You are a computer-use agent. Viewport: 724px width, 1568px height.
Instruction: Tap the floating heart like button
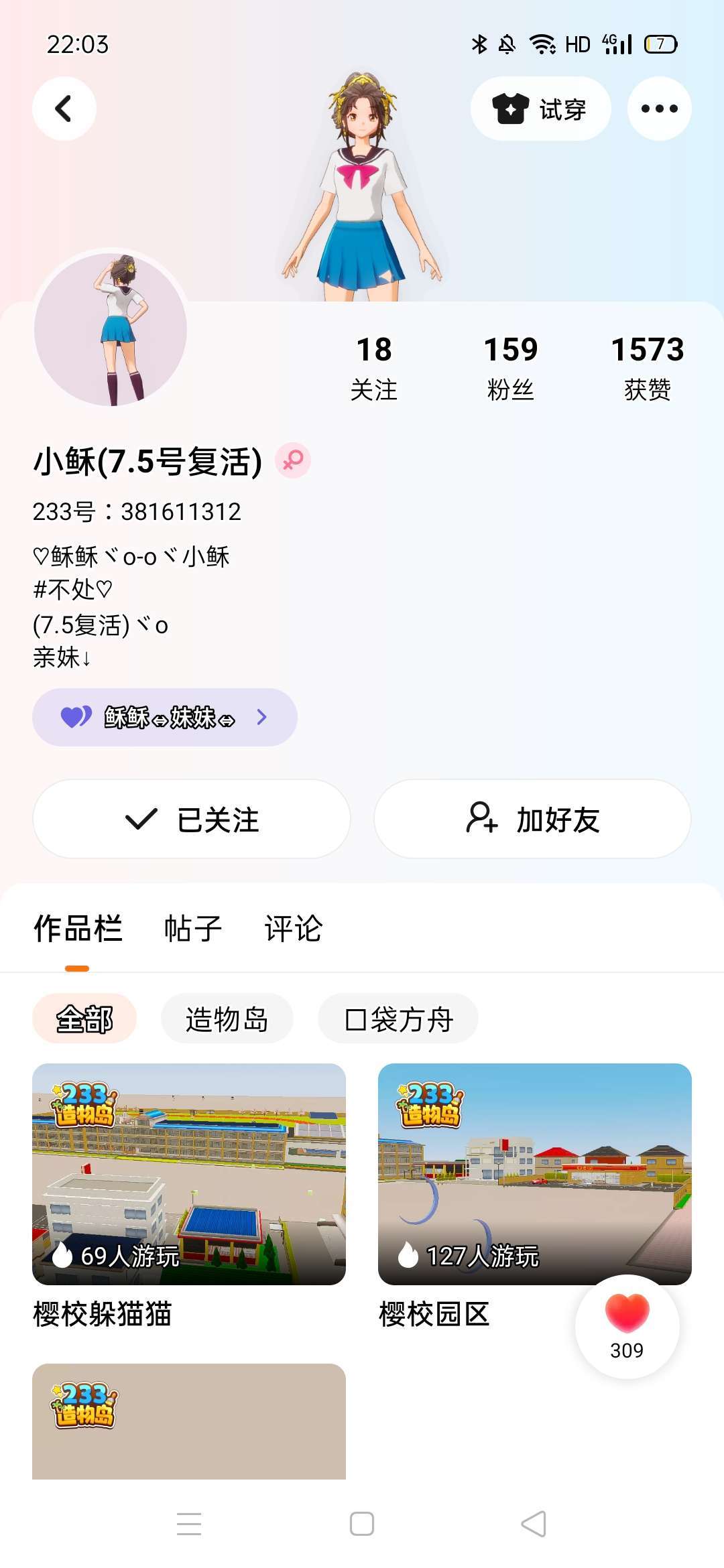tap(627, 1325)
